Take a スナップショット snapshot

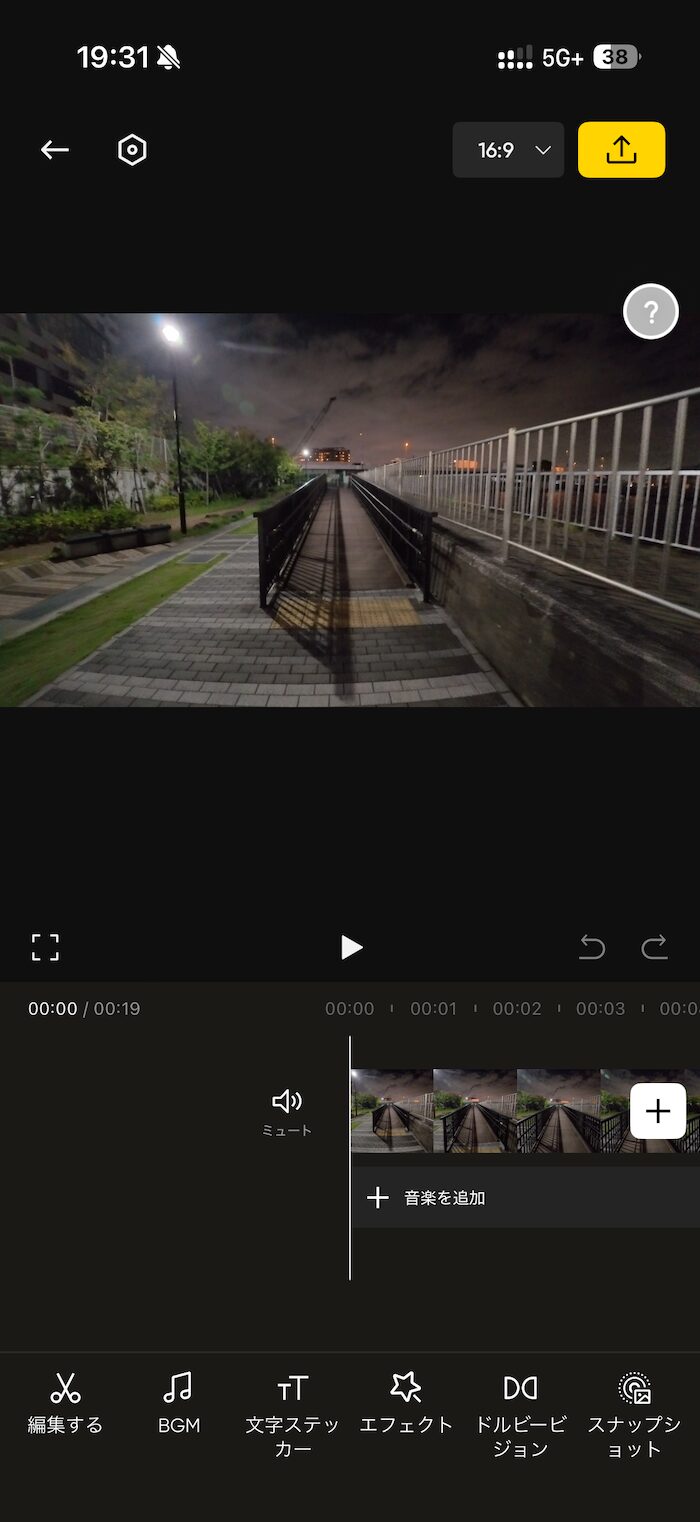click(x=634, y=1415)
